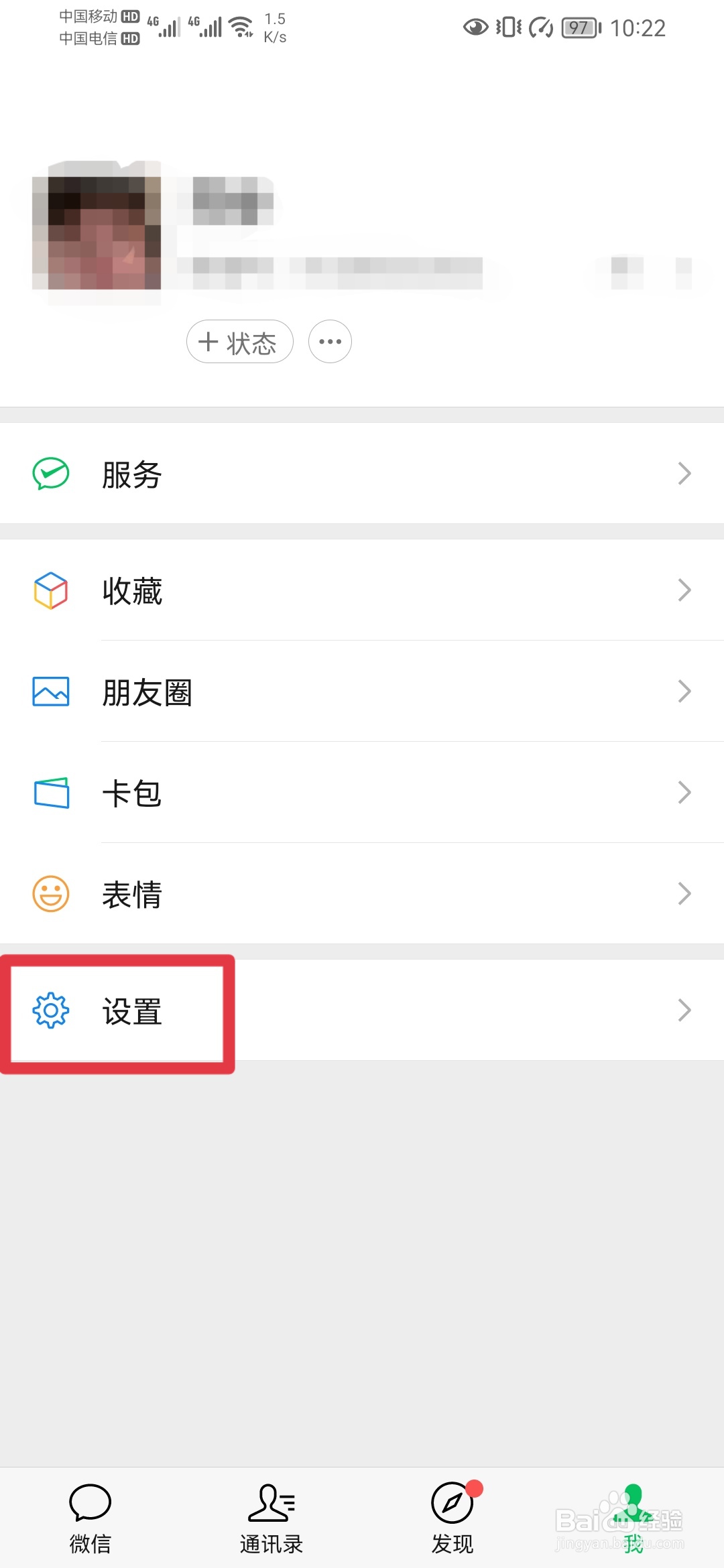Open the profile options ellipsis button
The height and width of the screenshot is (1568, 724).
click(330, 342)
